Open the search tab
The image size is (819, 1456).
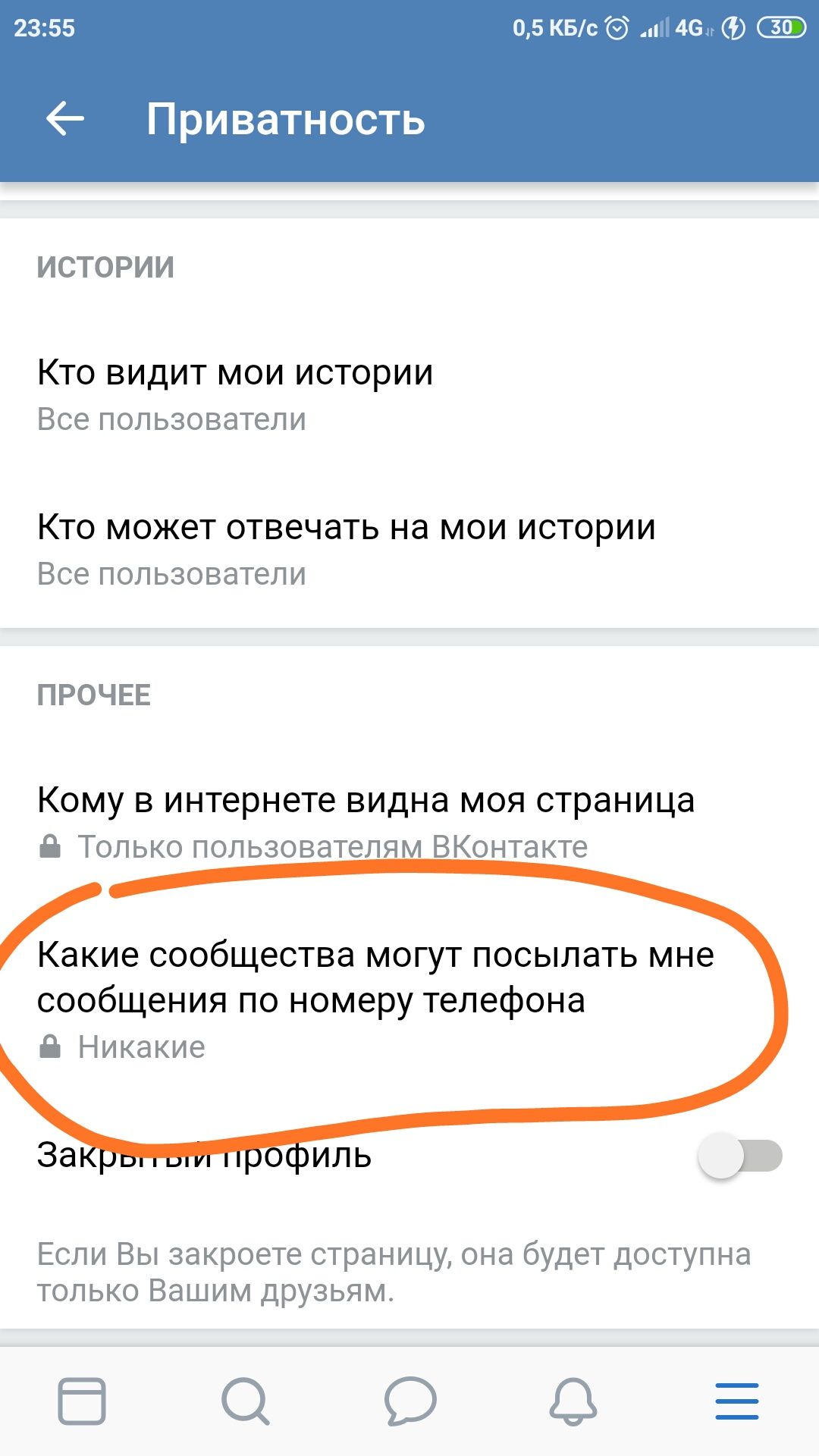tap(246, 1400)
